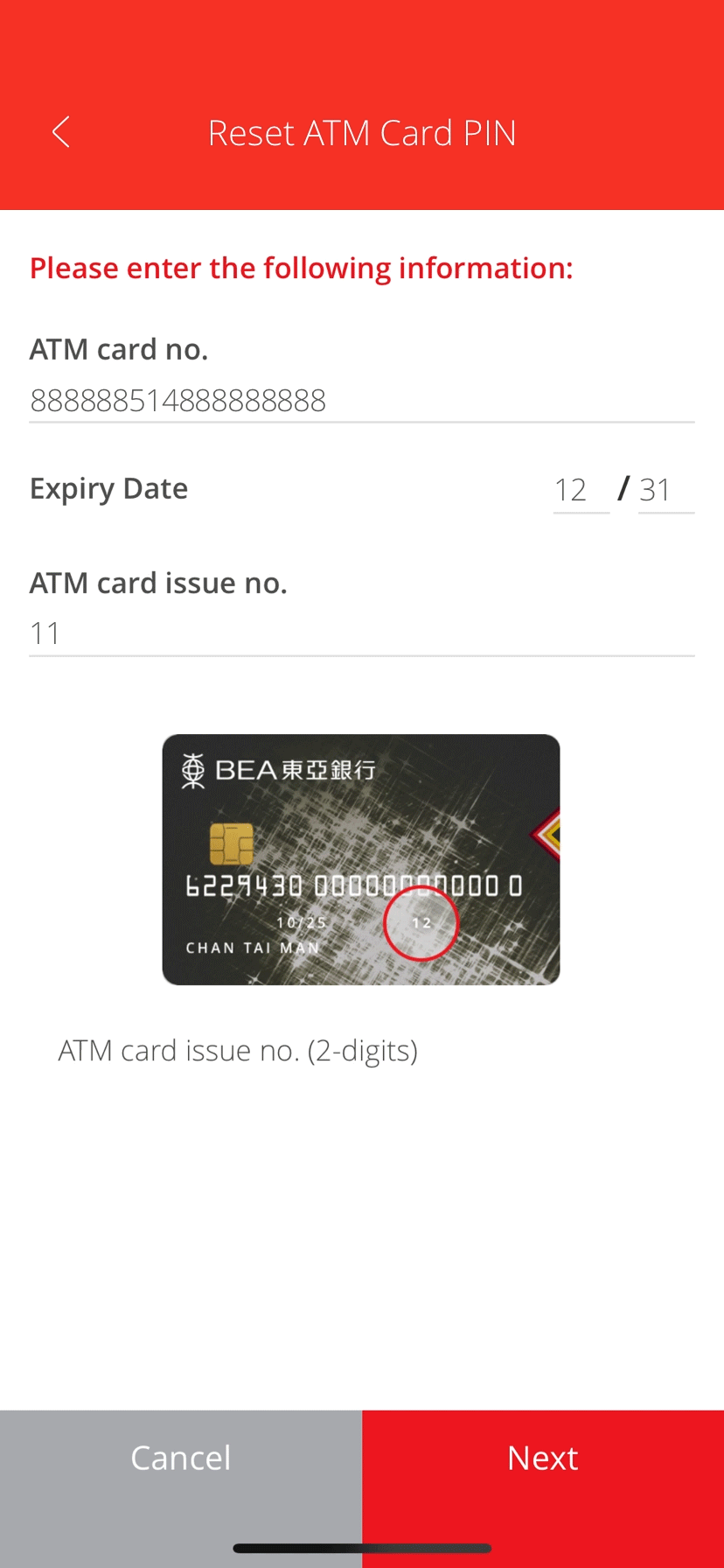Tap the expiry month field
The height and width of the screenshot is (1568, 724).
point(580,490)
